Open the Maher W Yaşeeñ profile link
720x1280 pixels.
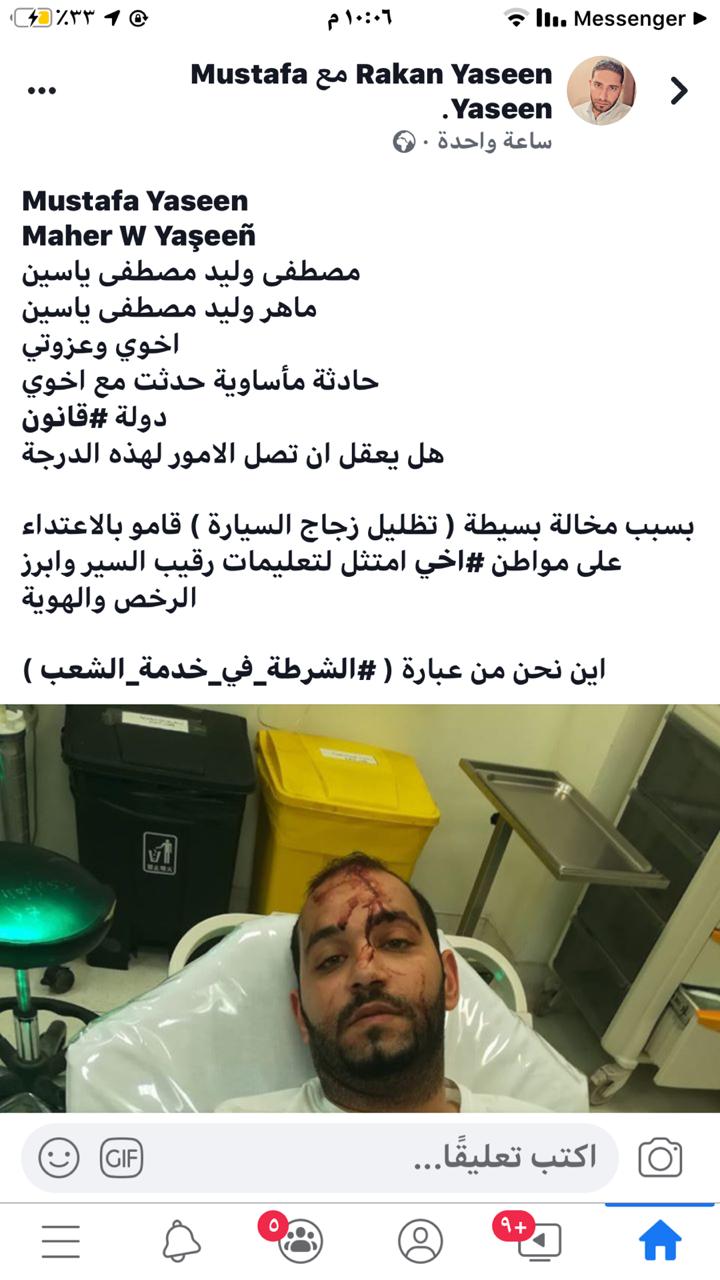click(x=139, y=236)
